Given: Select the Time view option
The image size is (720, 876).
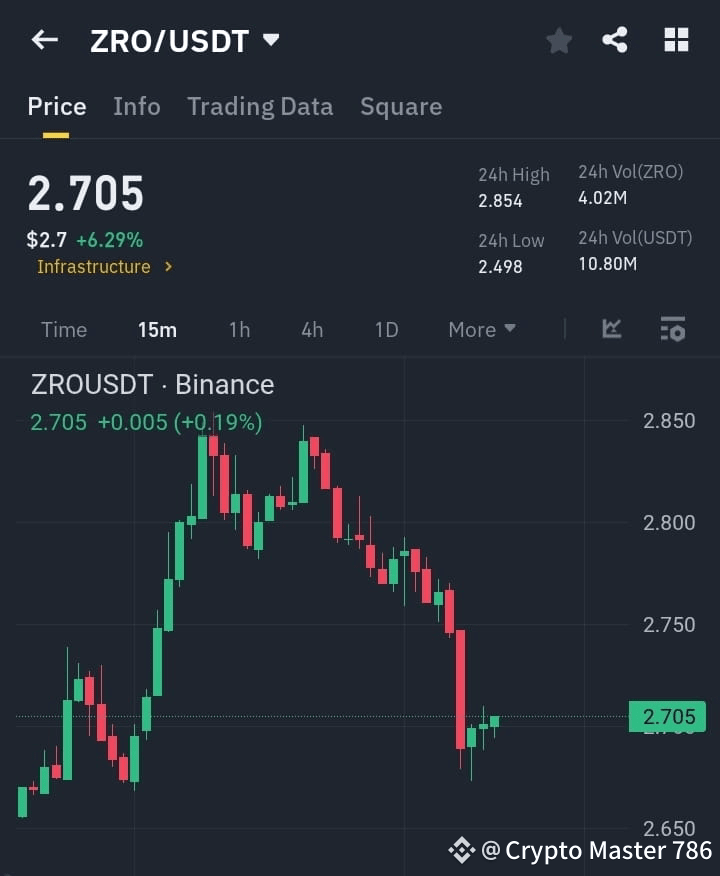Looking at the screenshot, I should pyautogui.click(x=64, y=329).
